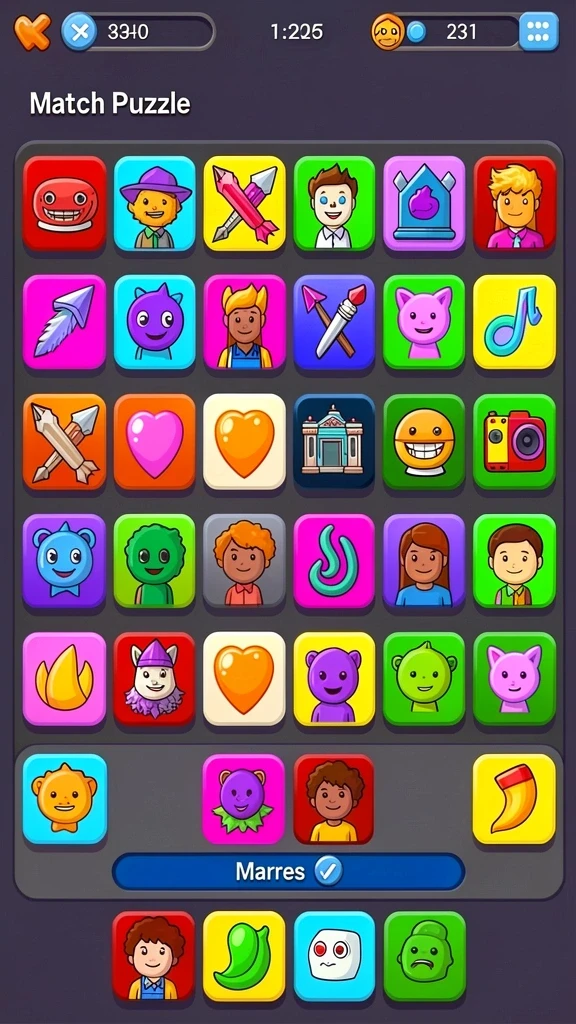Pick the teal swirl on pink tile
Viewport: 576px width, 1024px height.
334,561
